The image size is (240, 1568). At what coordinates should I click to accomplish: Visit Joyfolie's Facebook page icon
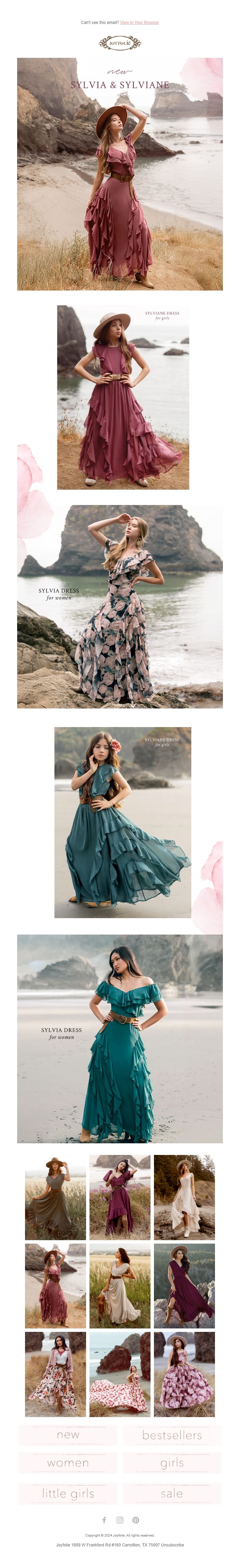pyautogui.click(x=104, y=1520)
